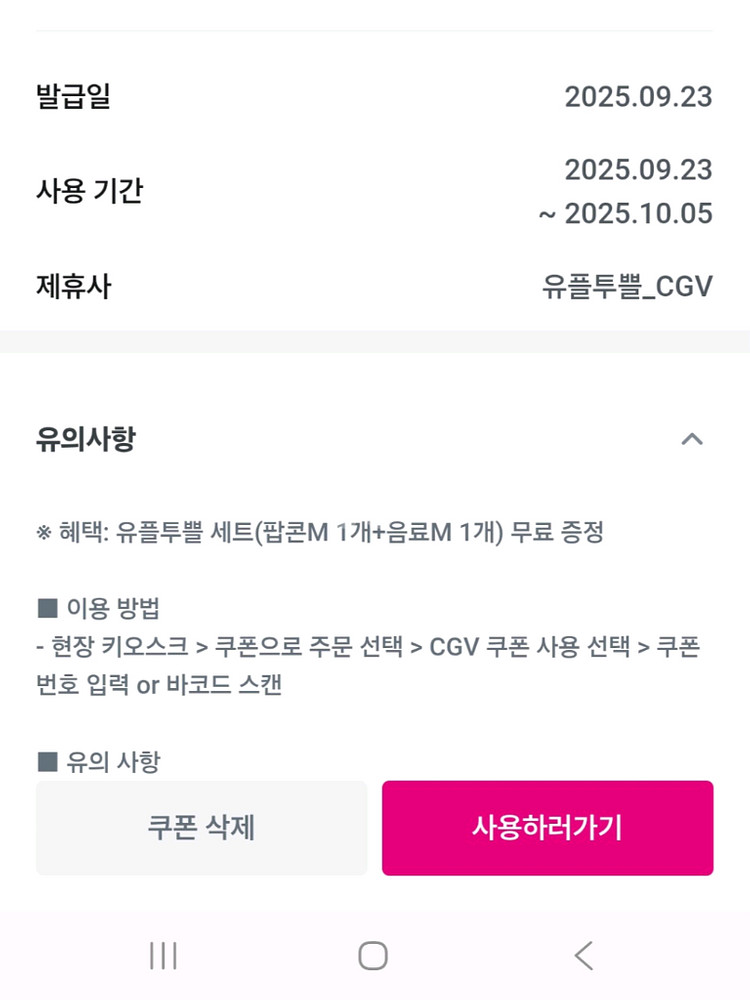Viewport: 750px width, 1000px height.
Task: Go back with the system back button
Action: pos(584,956)
